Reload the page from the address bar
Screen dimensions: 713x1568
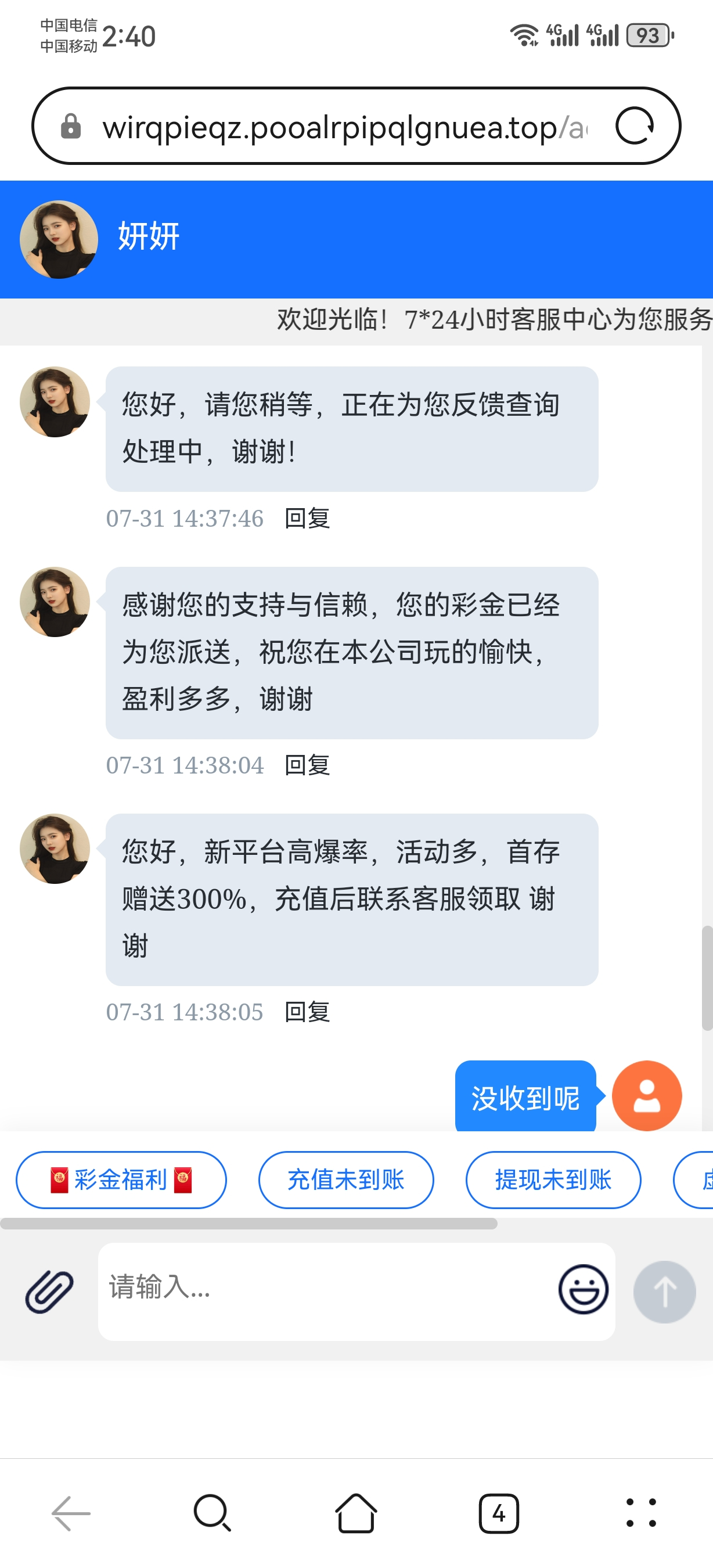[635, 126]
